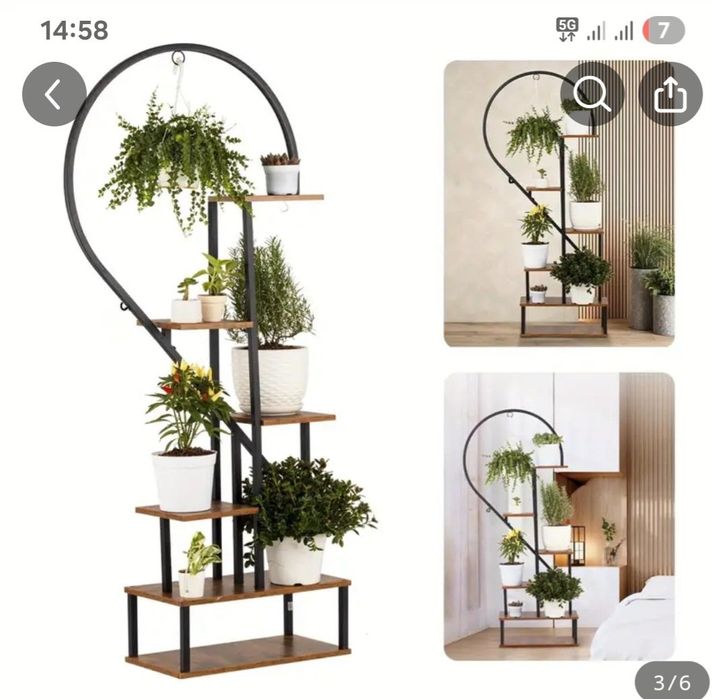Share this plant stand product
The image size is (712, 699).
click(x=670, y=94)
